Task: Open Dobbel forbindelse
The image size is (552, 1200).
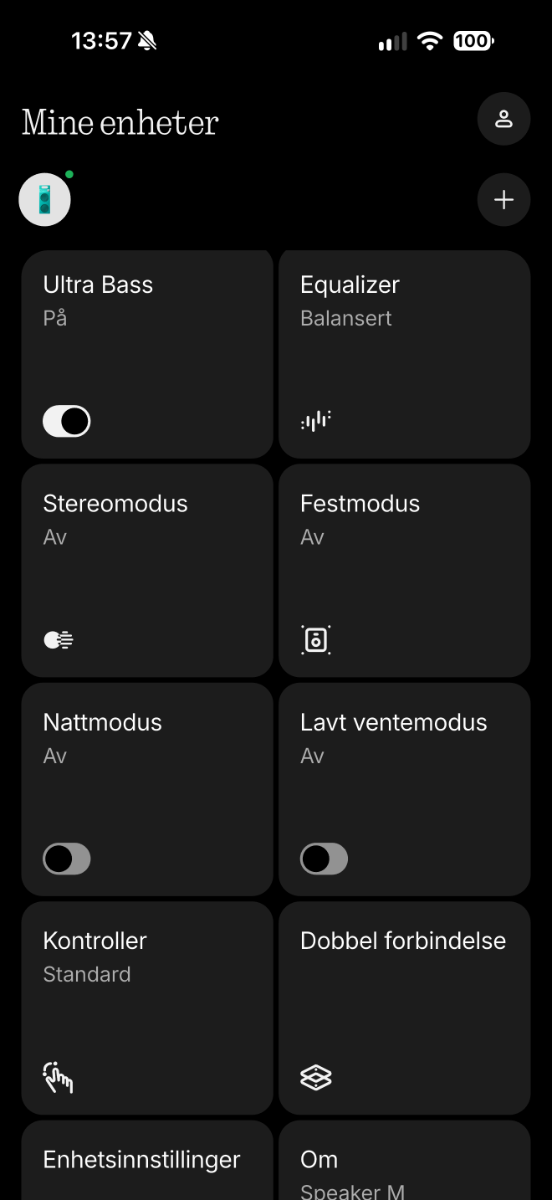Action: [x=404, y=1008]
